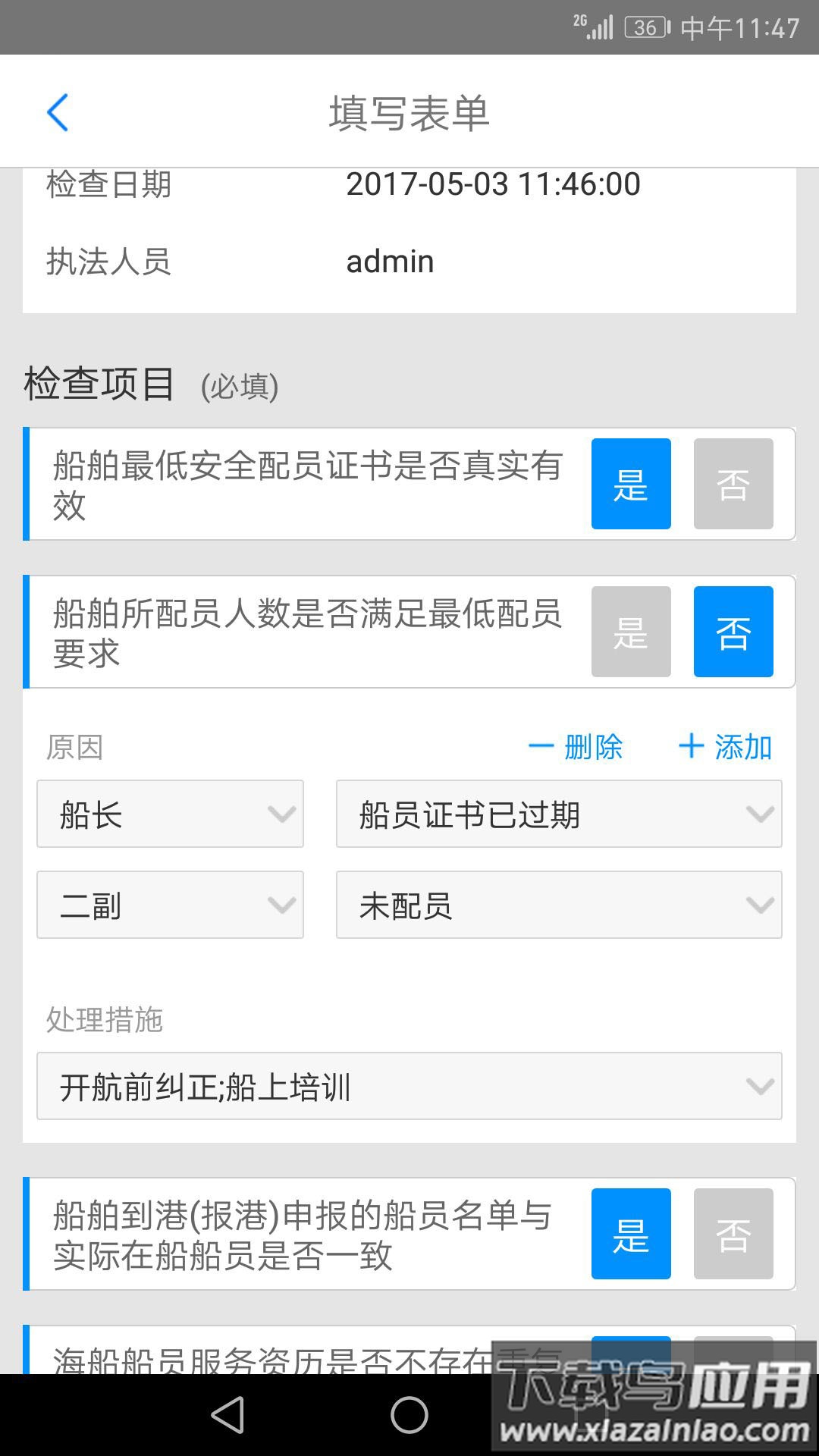This screenshot has width=819, height=1456.
Task: Select 是 for 船舶所配员人数 item
Action: tap(631, 631)
